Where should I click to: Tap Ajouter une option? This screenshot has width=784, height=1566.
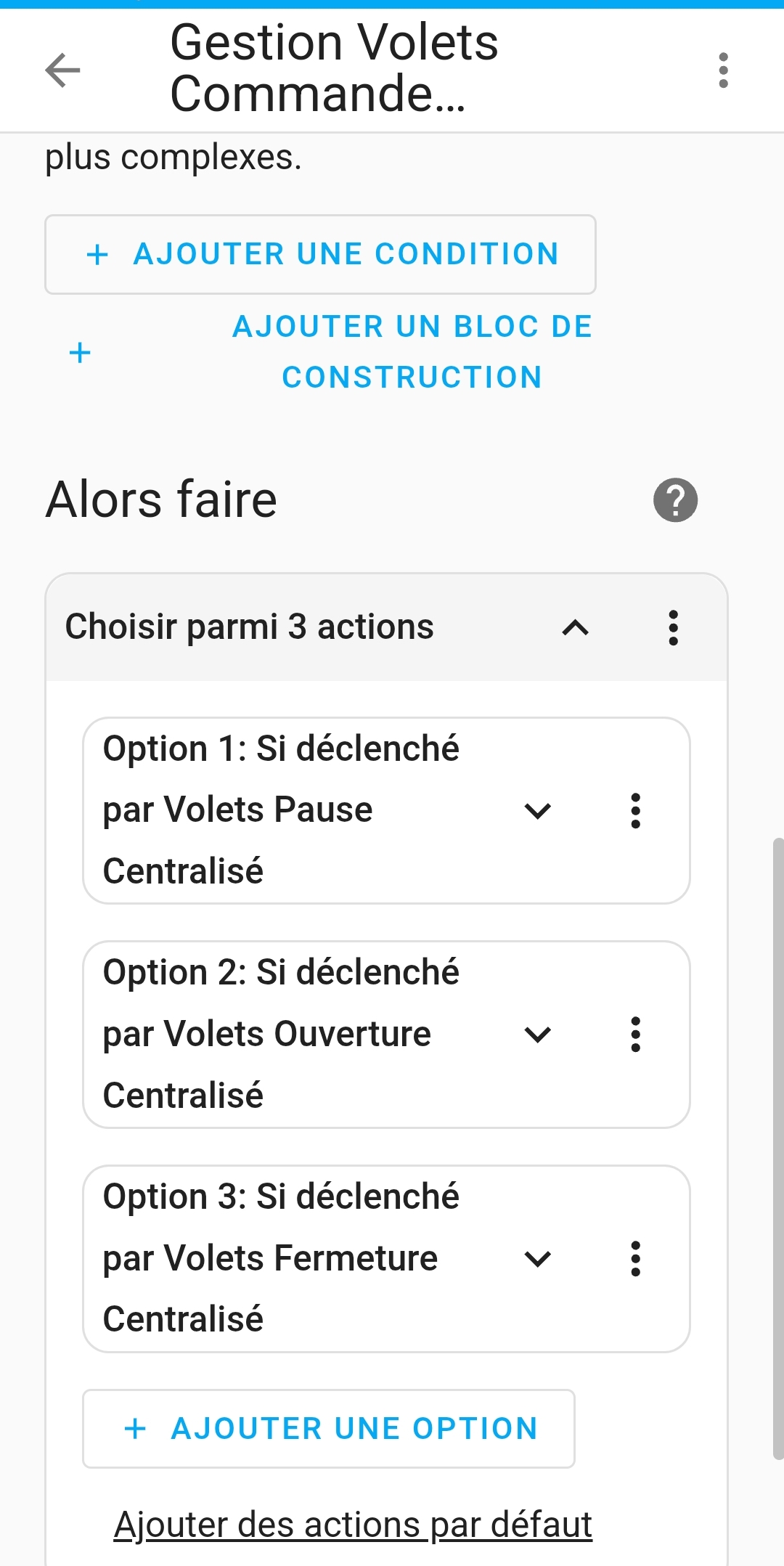coord(329,1429)
